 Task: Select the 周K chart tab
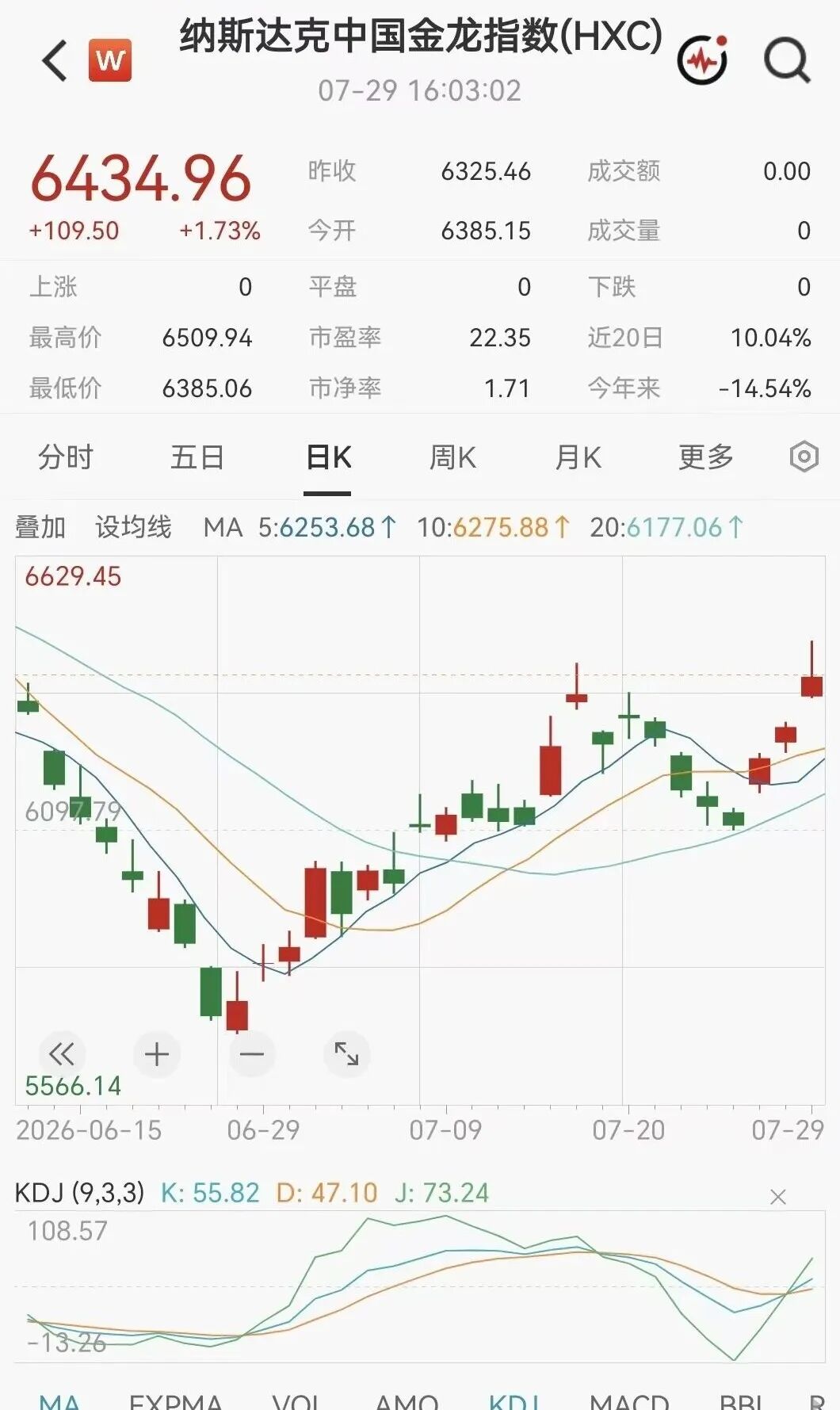tap(452, 457)
